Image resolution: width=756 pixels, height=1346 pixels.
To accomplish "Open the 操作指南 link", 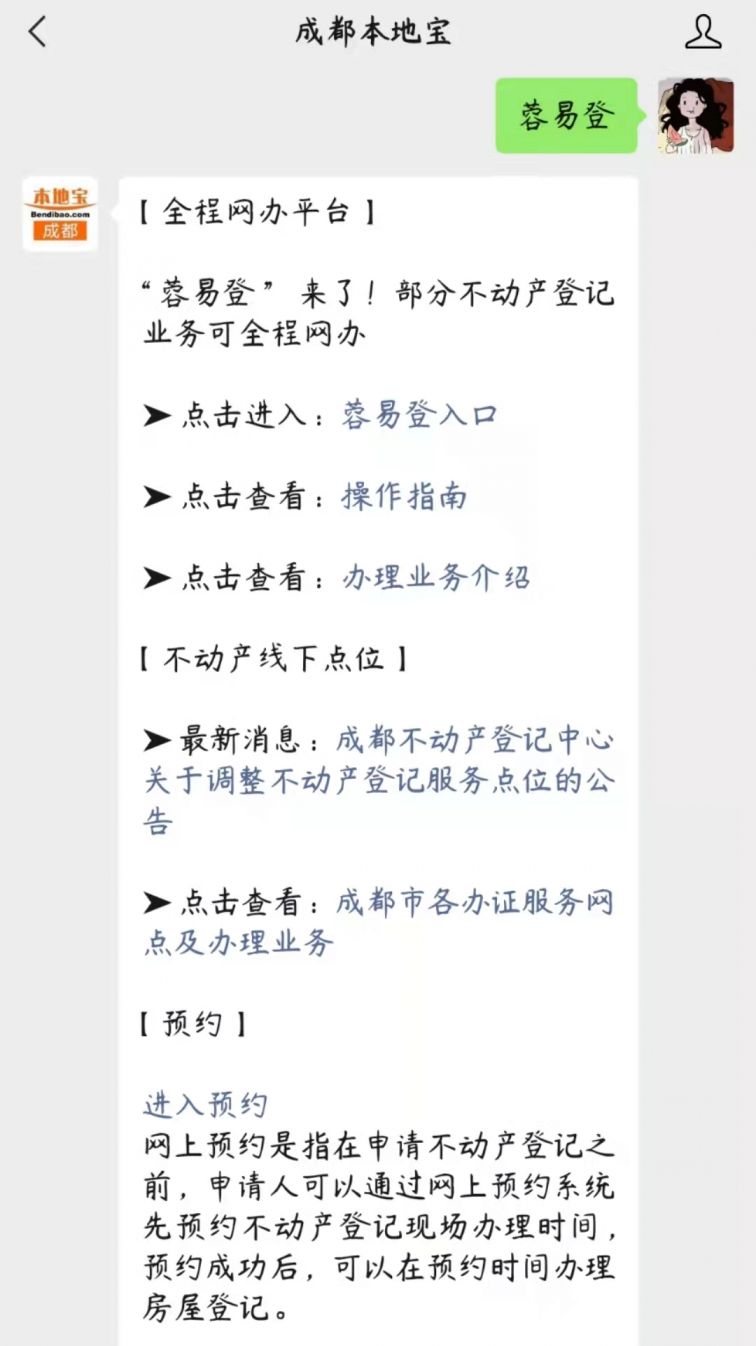I will tap(405, 497).
